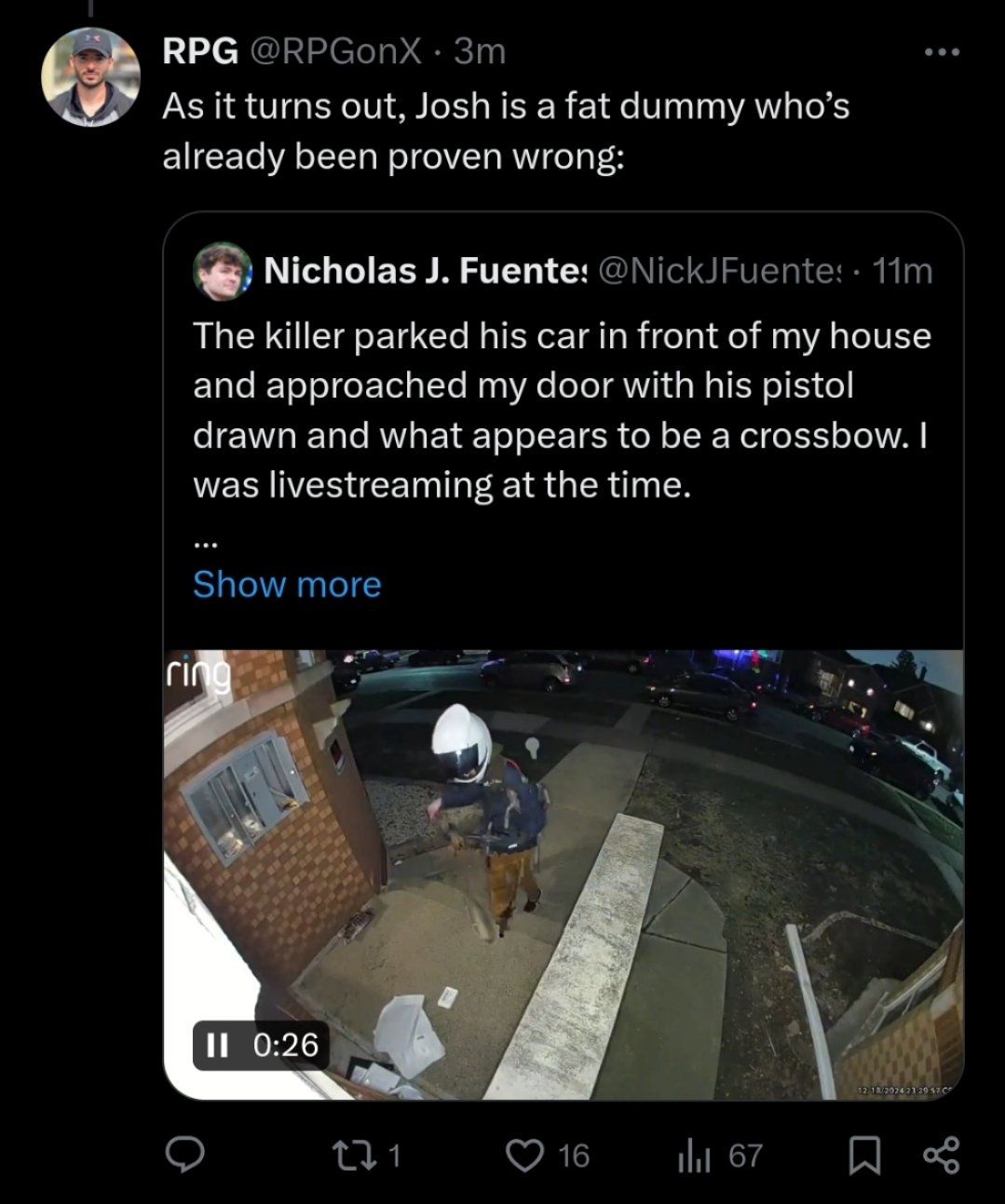The width and height of the screenshot is (1005, 1204).
Task: Tap Show more to expand quoted post
Action: pyautogui.click(x=287, y=585)
